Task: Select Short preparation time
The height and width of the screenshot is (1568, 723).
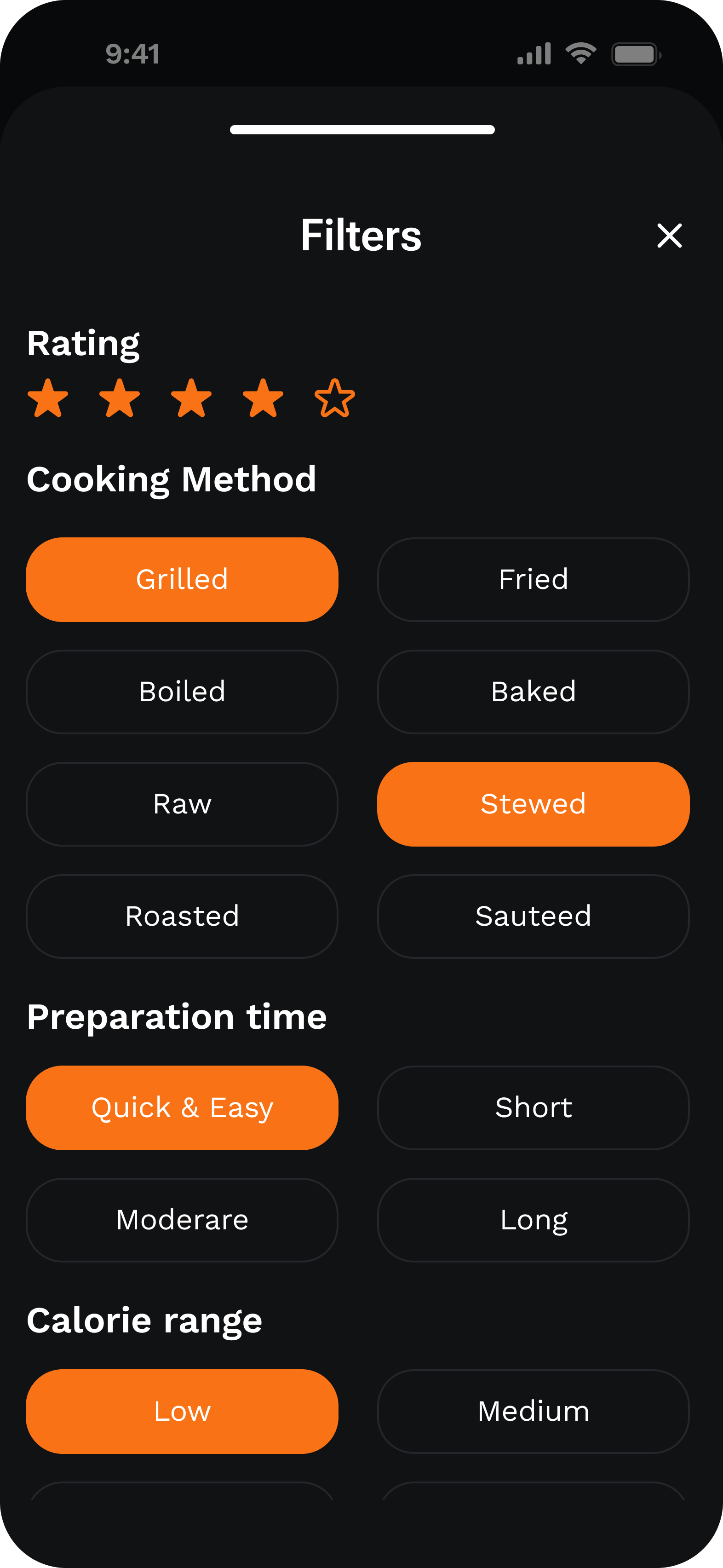Action: (533, 1108)
